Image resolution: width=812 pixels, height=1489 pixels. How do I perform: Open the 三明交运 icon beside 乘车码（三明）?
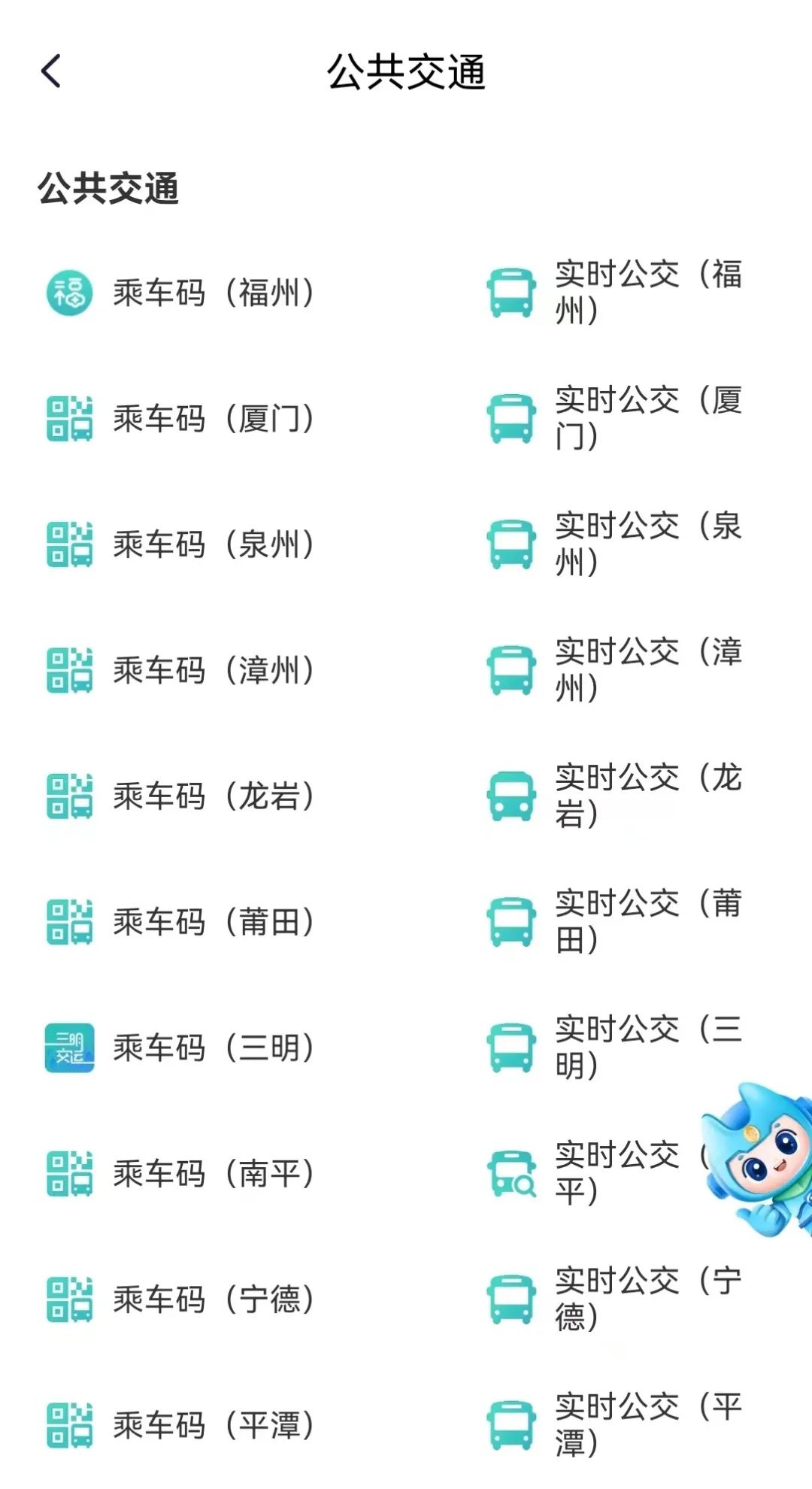pyautogui.click(x=68, y=1048)
